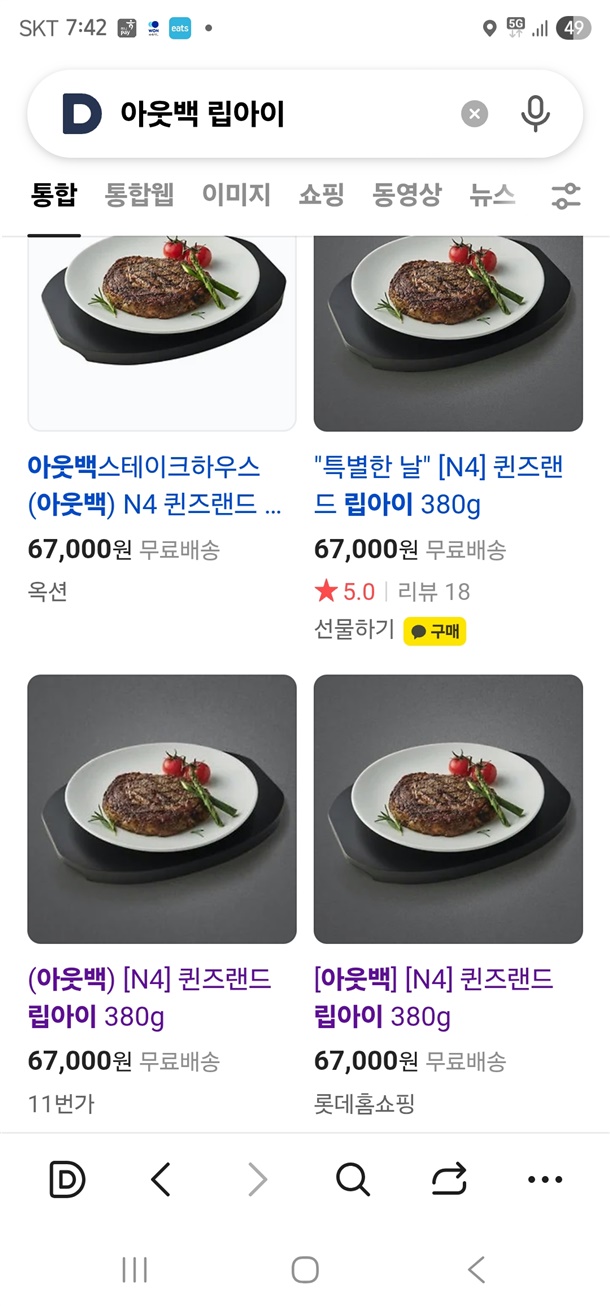
Task: Switch to the 쇼핑 tab
Action: 321,195
